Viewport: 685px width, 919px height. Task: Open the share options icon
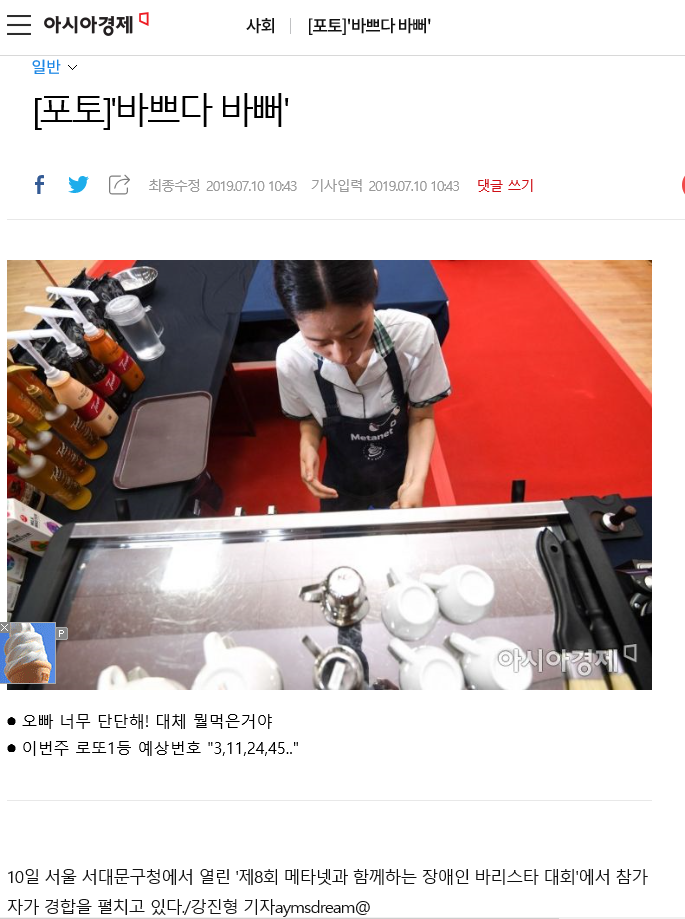[119, 185]
